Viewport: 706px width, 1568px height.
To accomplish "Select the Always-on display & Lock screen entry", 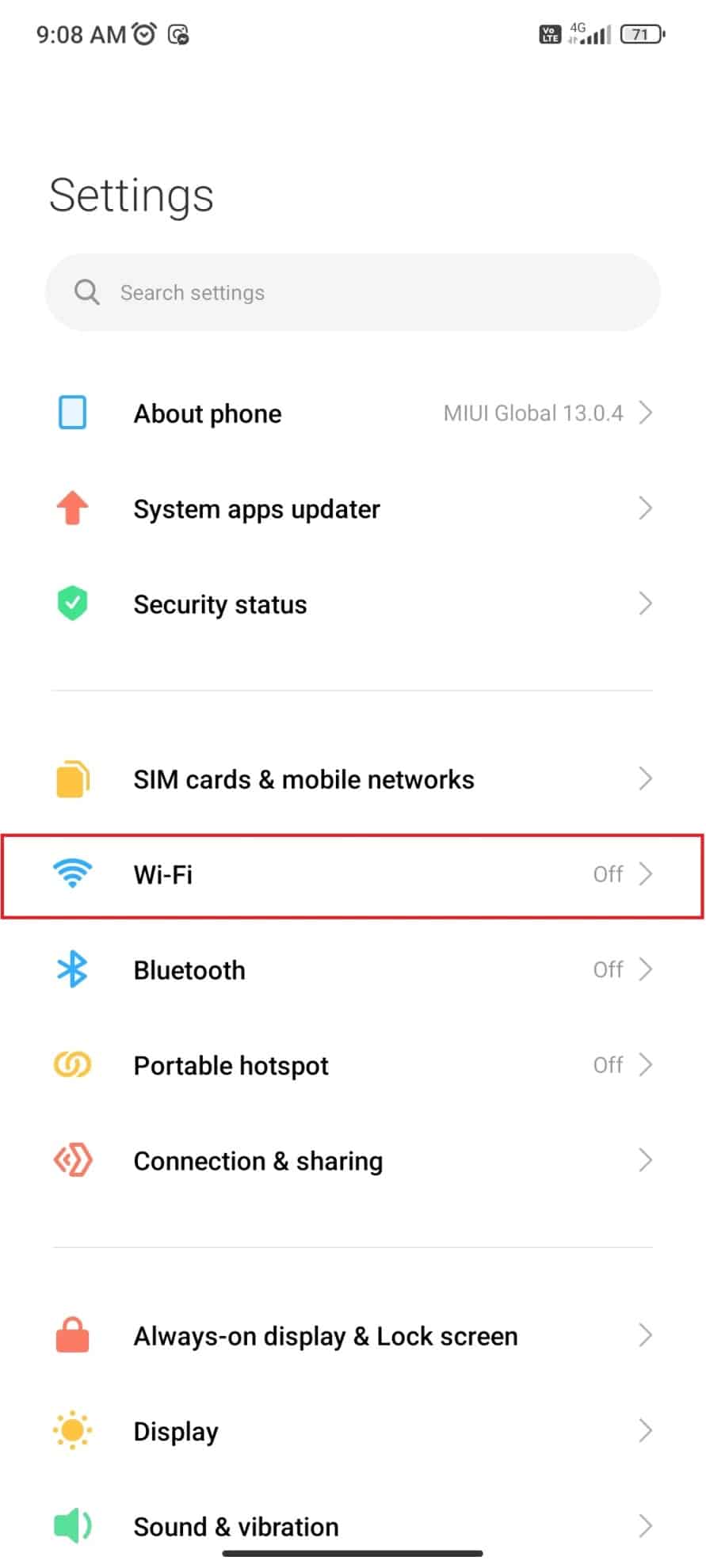I will click(x=325, y=1335).
